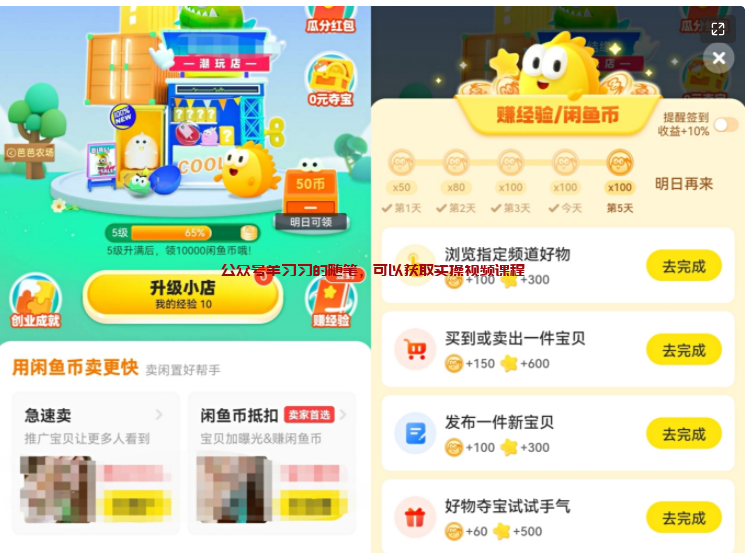Tap 去完成 for 发布一件新宝贝
Screen dimensions: 745x553
[x=684, y=434]
